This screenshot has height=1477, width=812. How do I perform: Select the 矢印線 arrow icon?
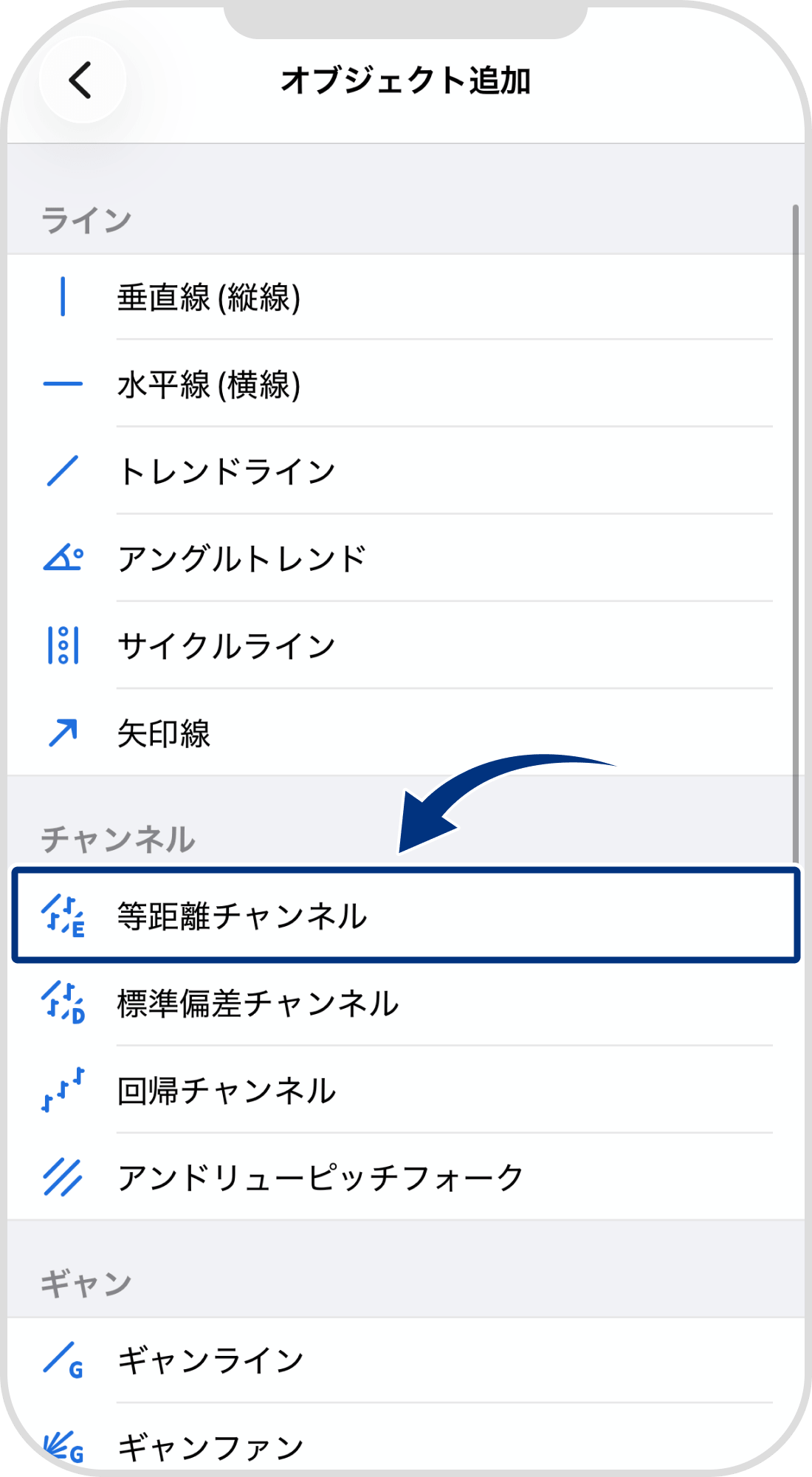(x=63, y=734)
